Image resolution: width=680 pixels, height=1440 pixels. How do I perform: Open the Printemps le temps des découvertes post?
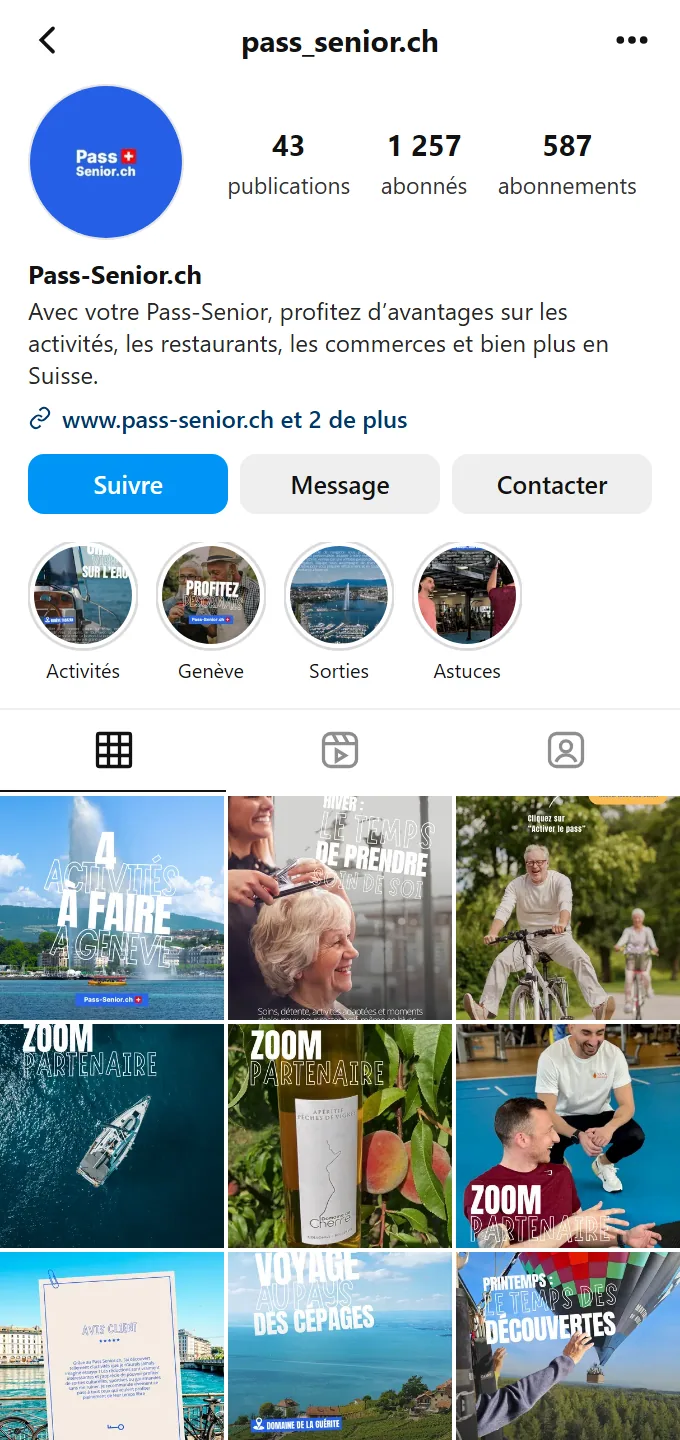tap(568, 1346)
